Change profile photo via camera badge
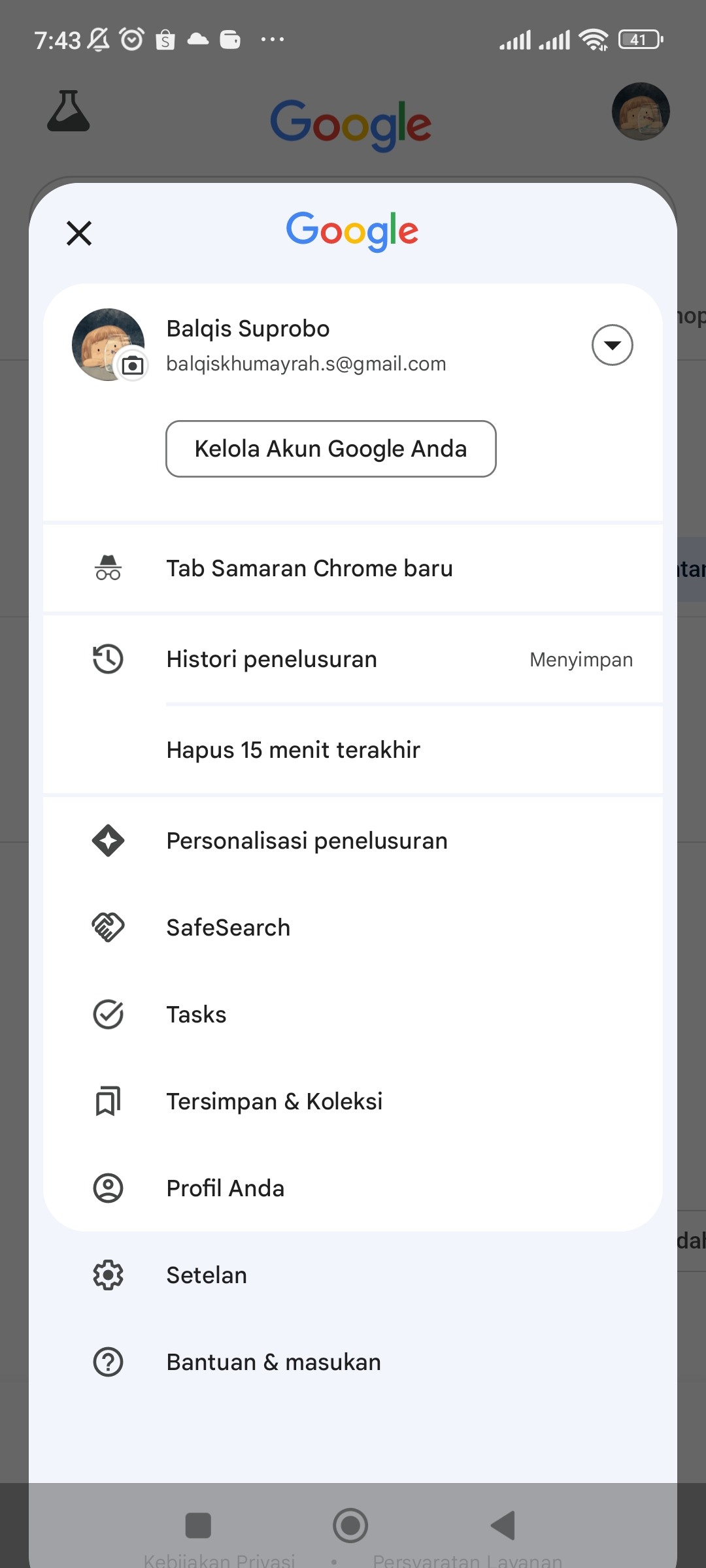The width and height of the screenshot is (706, 1568). [x=133, y=365]
